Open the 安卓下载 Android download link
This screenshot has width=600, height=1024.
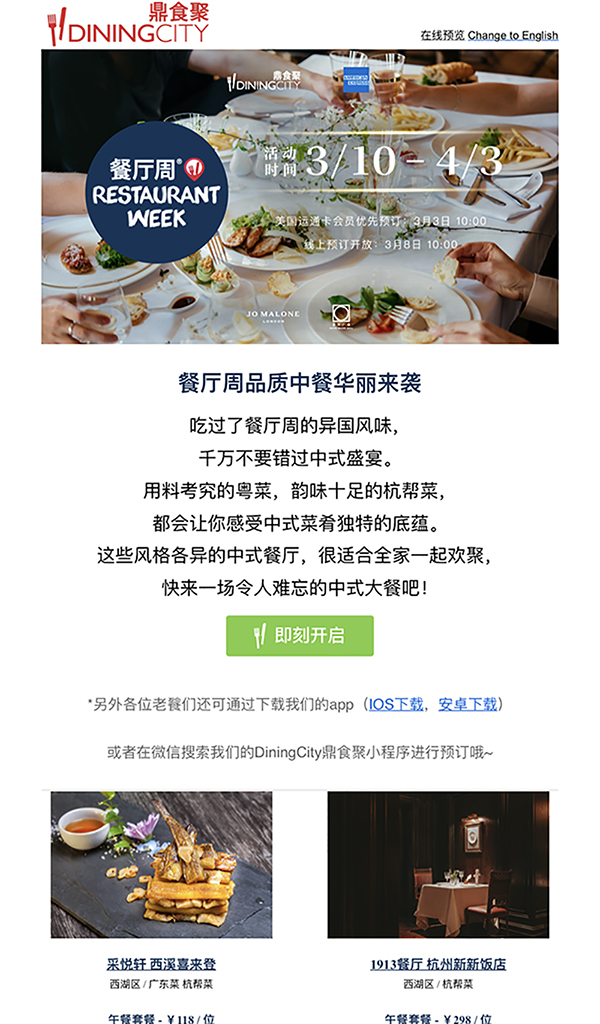[468, 704]
